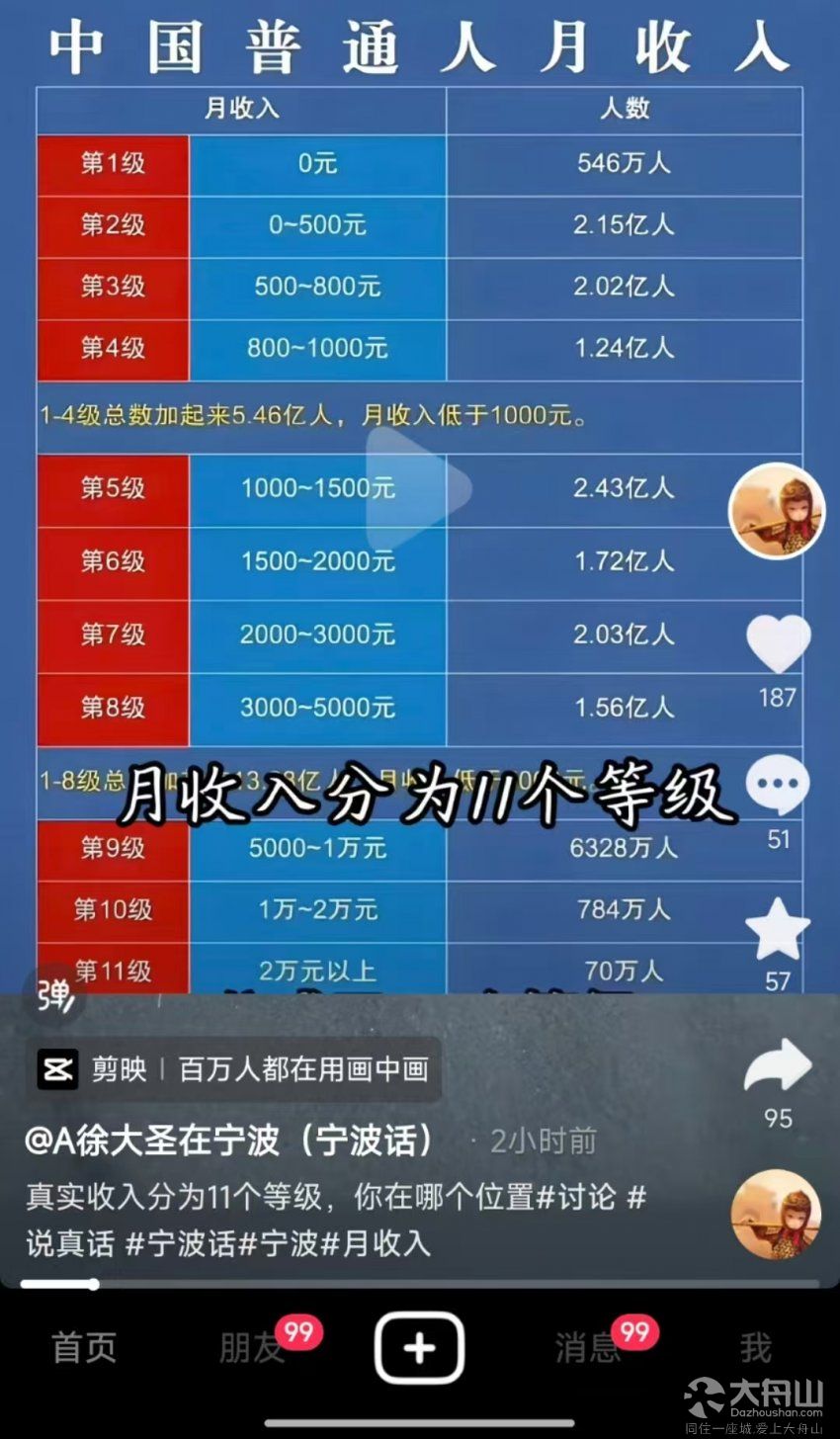Image resolution: width=840 pixels, height=1439 pixels.
Task: Switch to the 我 tab
Action: [756, 1348]
